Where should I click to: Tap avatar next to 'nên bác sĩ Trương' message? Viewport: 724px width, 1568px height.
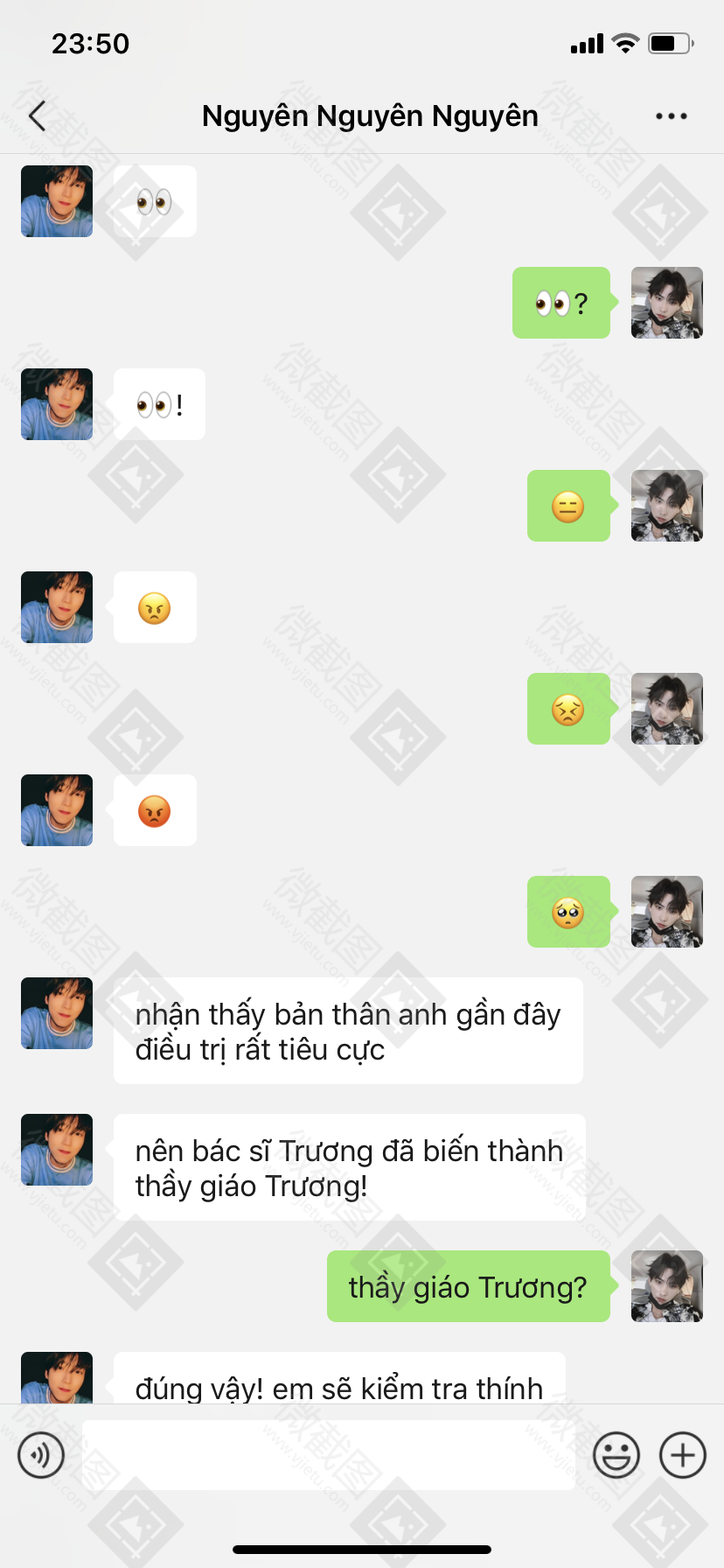(x=57, y=1150)
